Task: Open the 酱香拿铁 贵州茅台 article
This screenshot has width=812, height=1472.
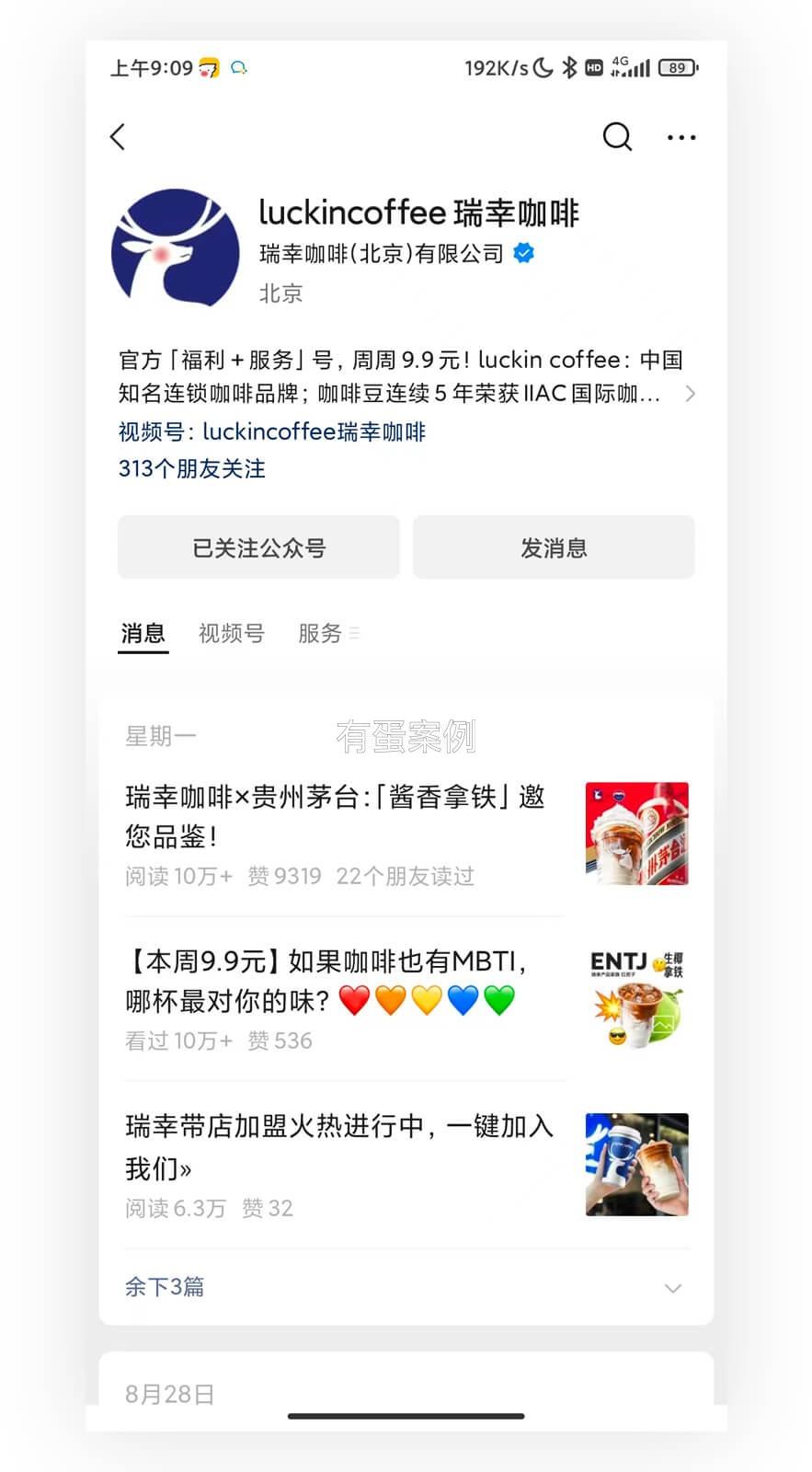Action: (x=336, y=816)
